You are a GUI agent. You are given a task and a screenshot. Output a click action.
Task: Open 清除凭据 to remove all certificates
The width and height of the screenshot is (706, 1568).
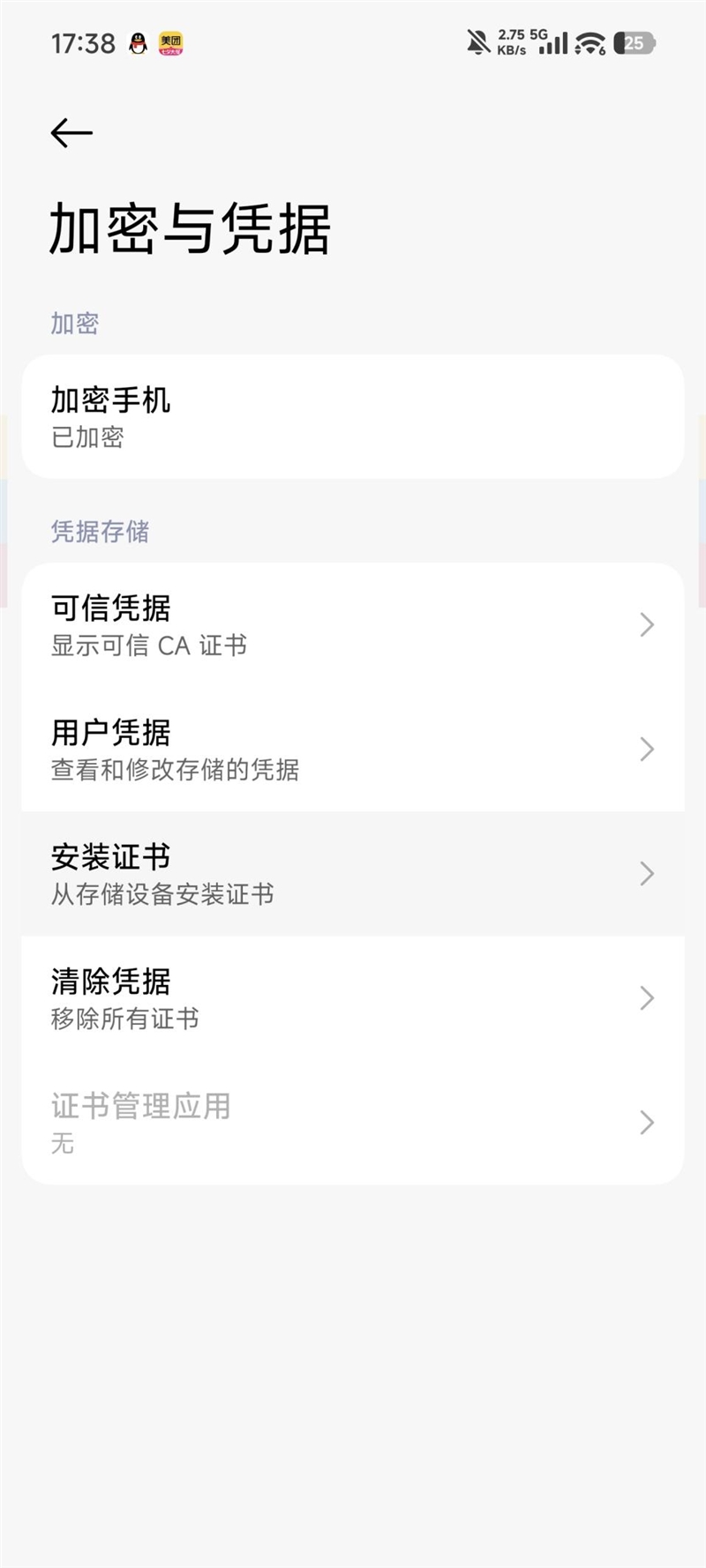pos(353,998)
